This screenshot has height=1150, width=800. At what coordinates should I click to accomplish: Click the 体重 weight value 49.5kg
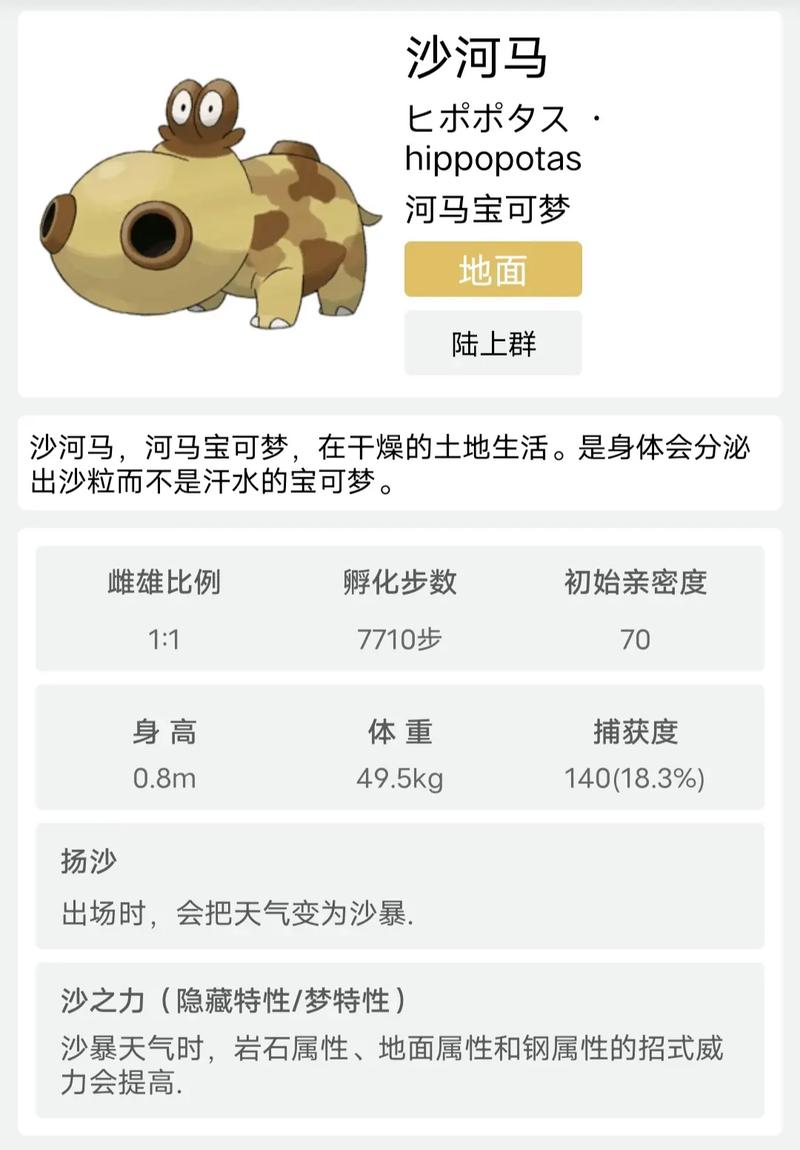(400, 775)
